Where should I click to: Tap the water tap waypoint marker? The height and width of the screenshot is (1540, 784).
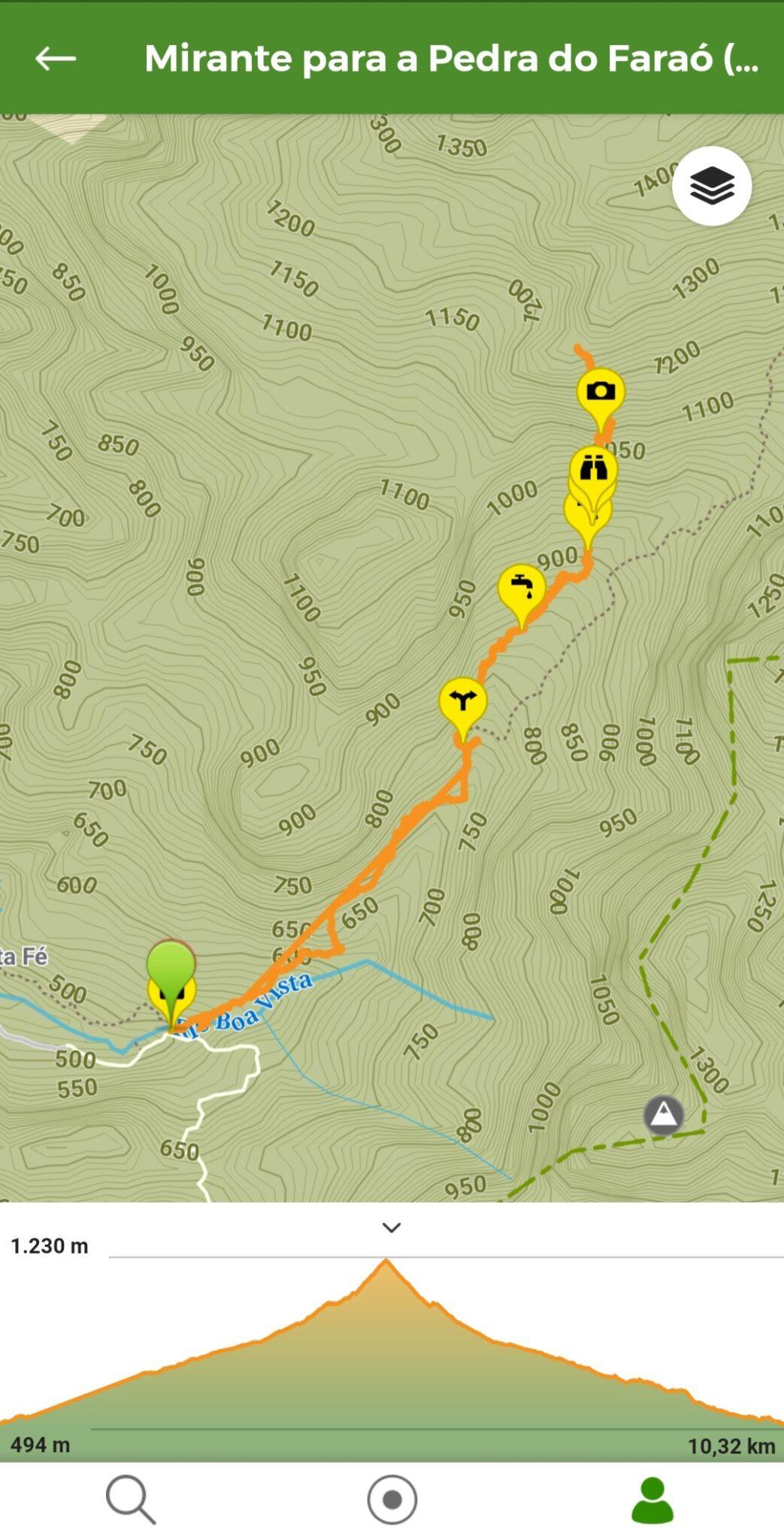[x=522, y=586]
